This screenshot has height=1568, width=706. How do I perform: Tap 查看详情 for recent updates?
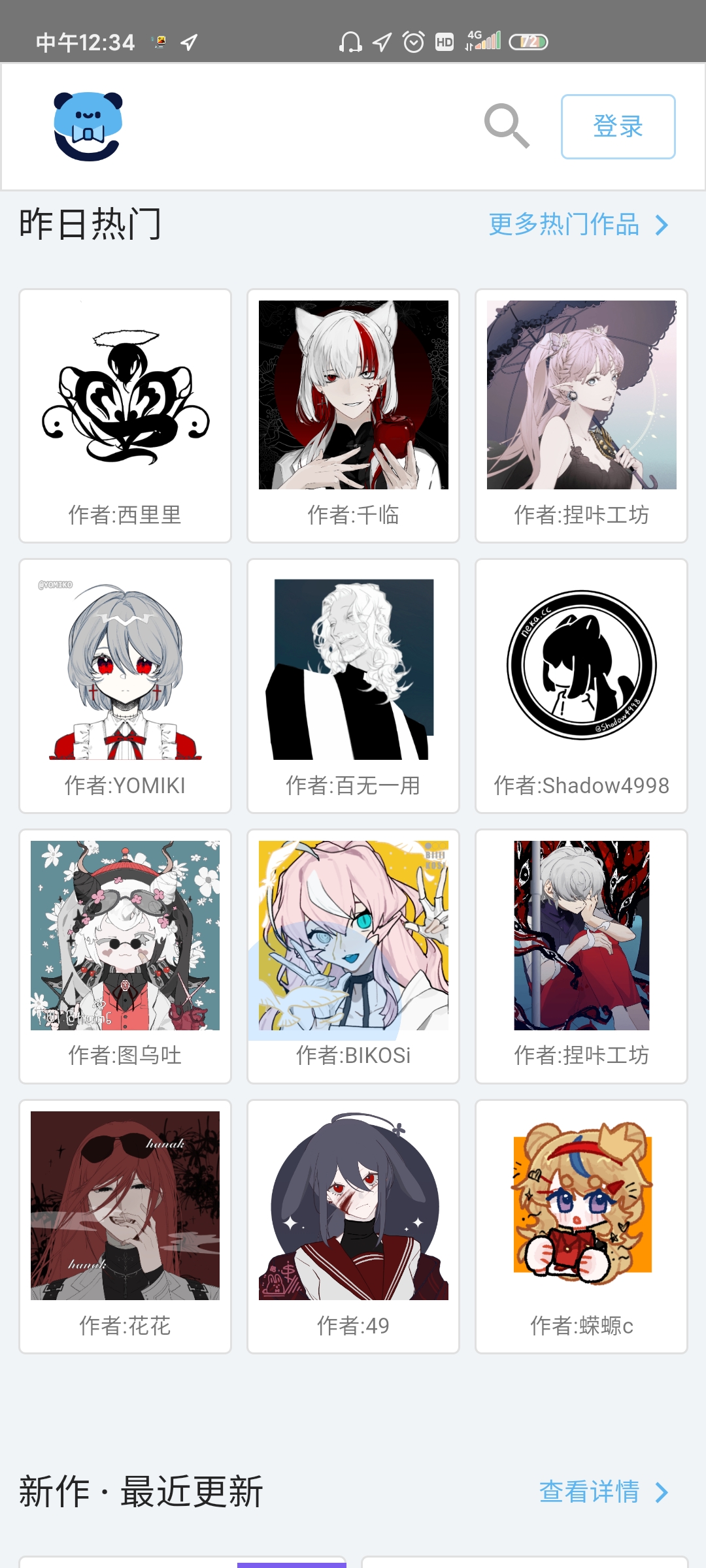pos(603,1492)
